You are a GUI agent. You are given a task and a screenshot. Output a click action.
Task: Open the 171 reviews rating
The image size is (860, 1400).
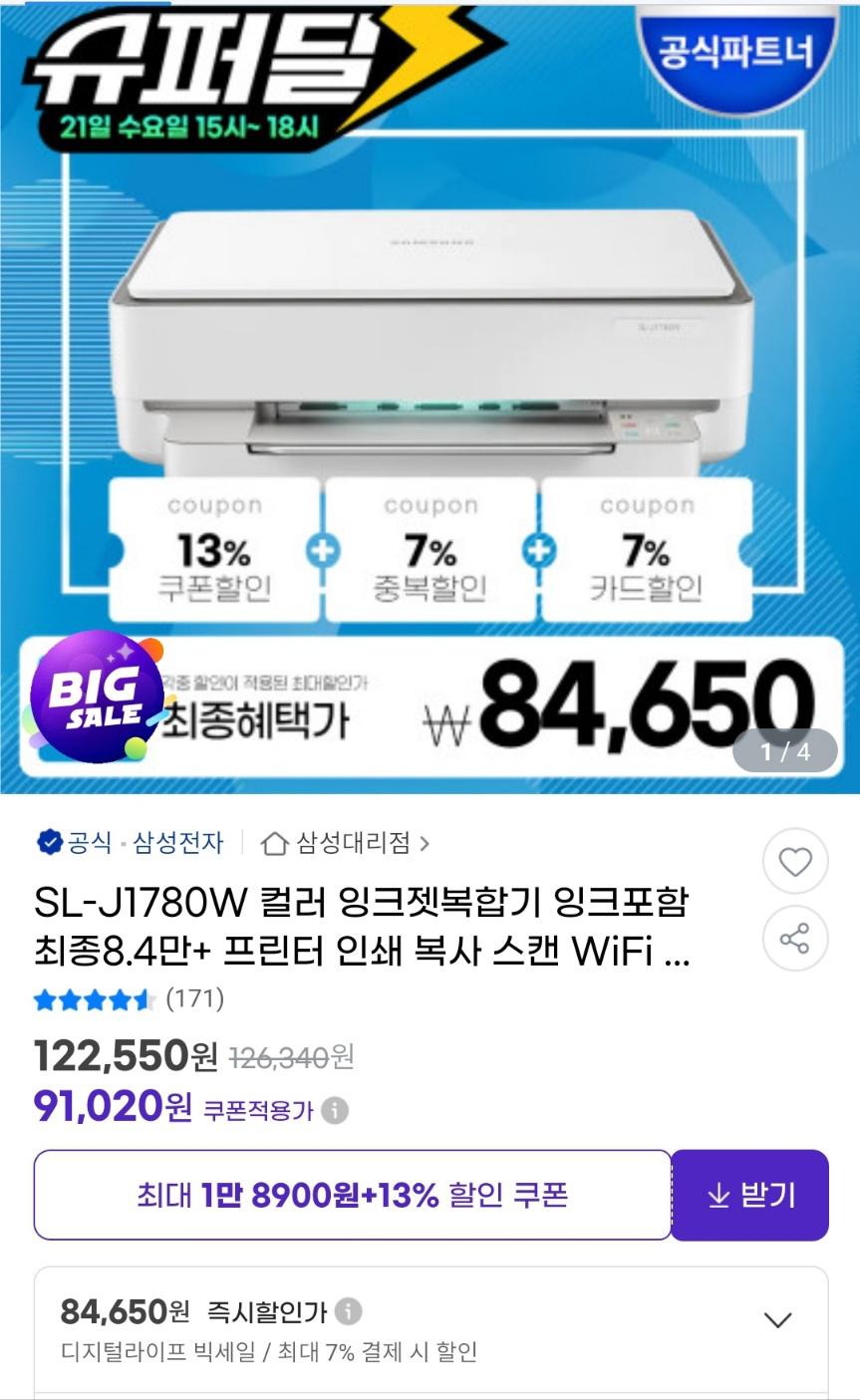pos(130,998)
